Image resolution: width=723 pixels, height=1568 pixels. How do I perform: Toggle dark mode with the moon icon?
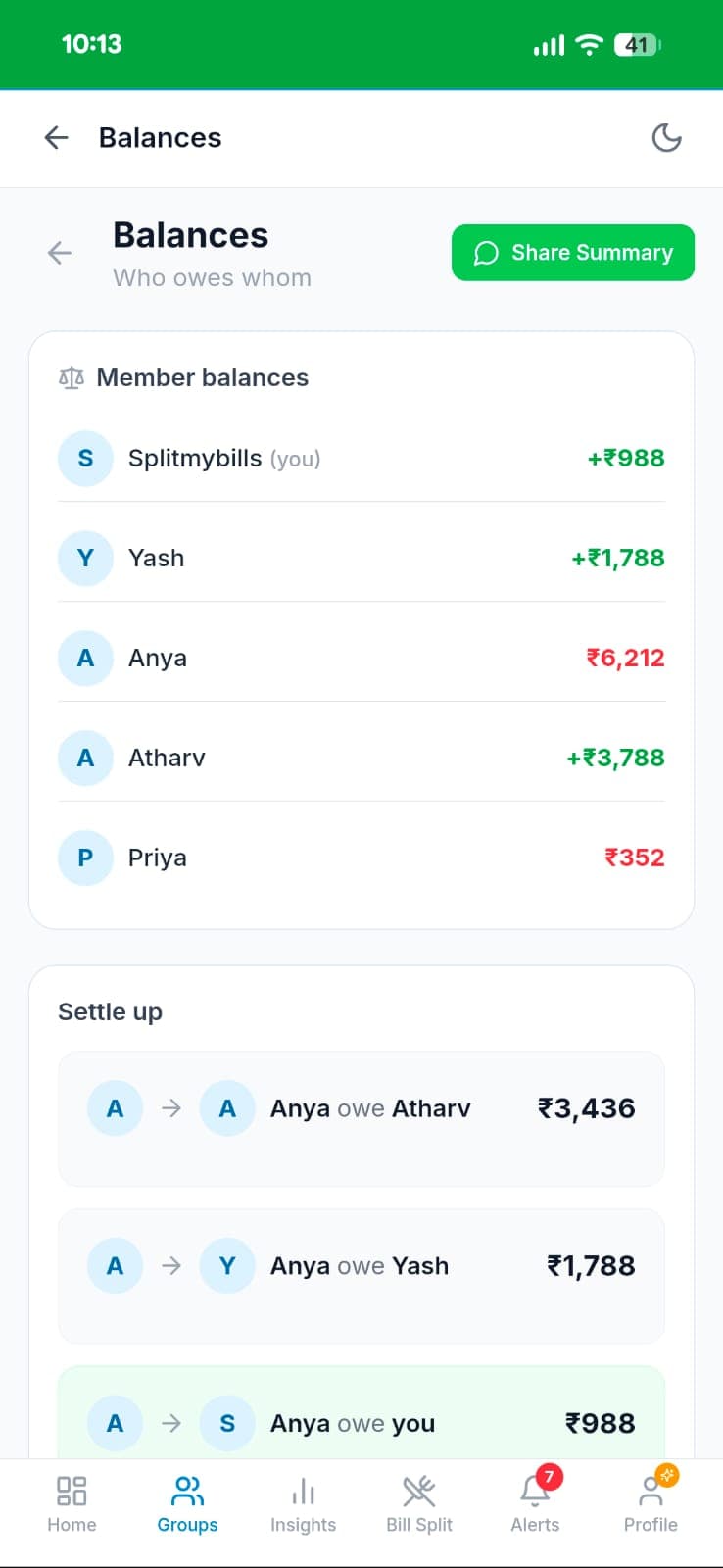pyautogui.click(x=667, y=138)
